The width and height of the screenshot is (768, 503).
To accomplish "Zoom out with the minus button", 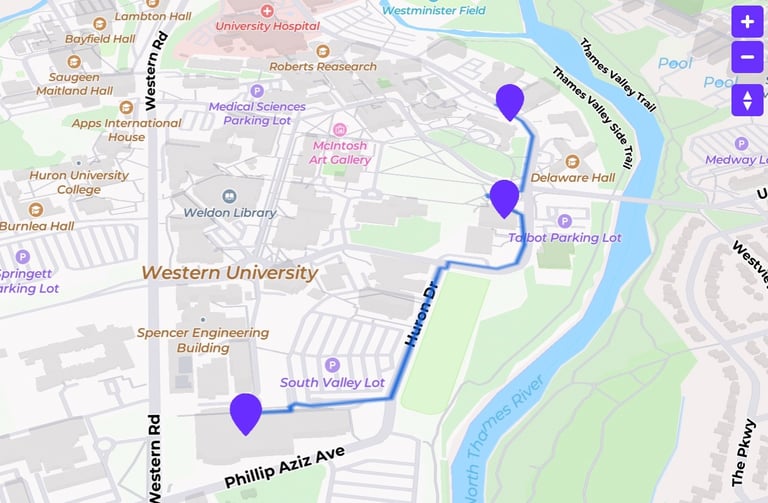I will click(x=747, y=57).
